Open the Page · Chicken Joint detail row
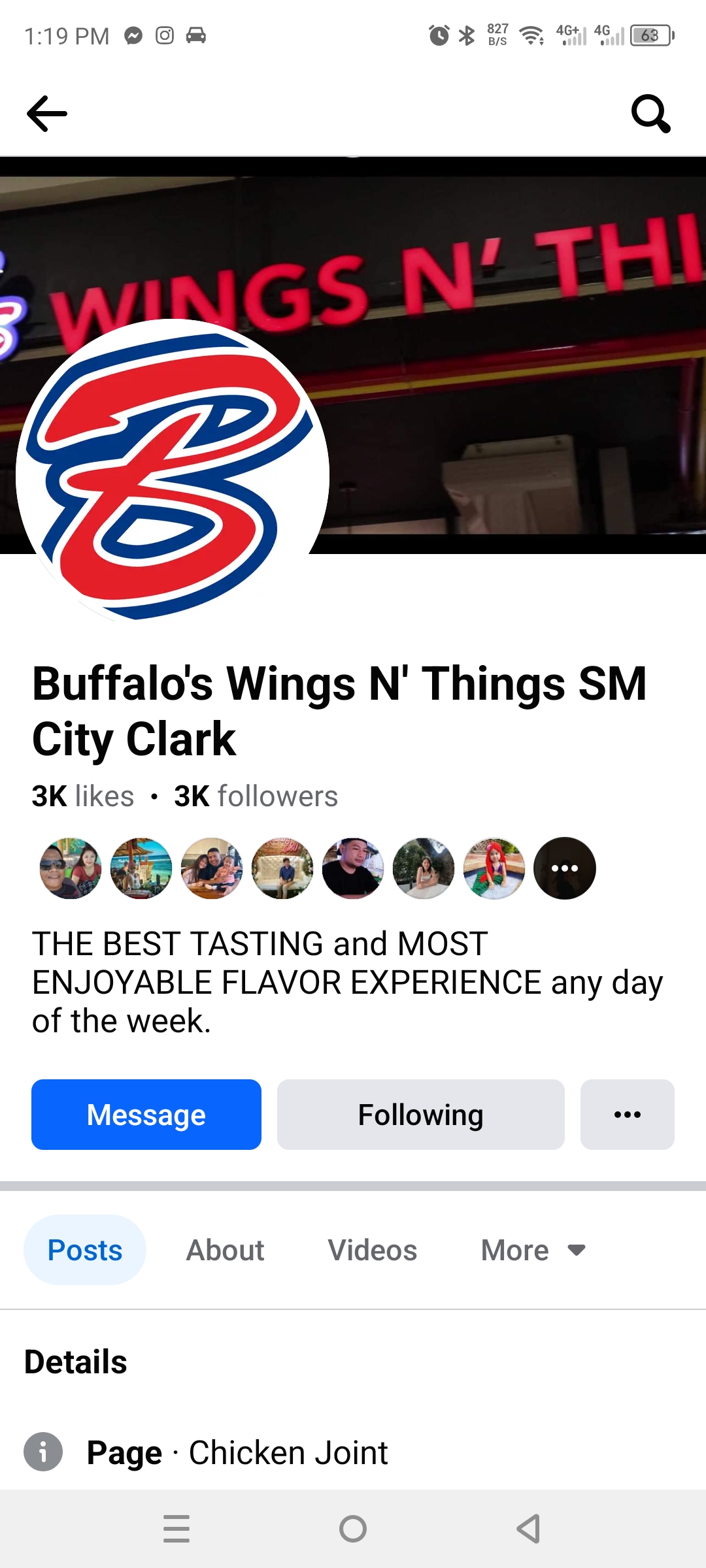 [x=237, y=1452]
